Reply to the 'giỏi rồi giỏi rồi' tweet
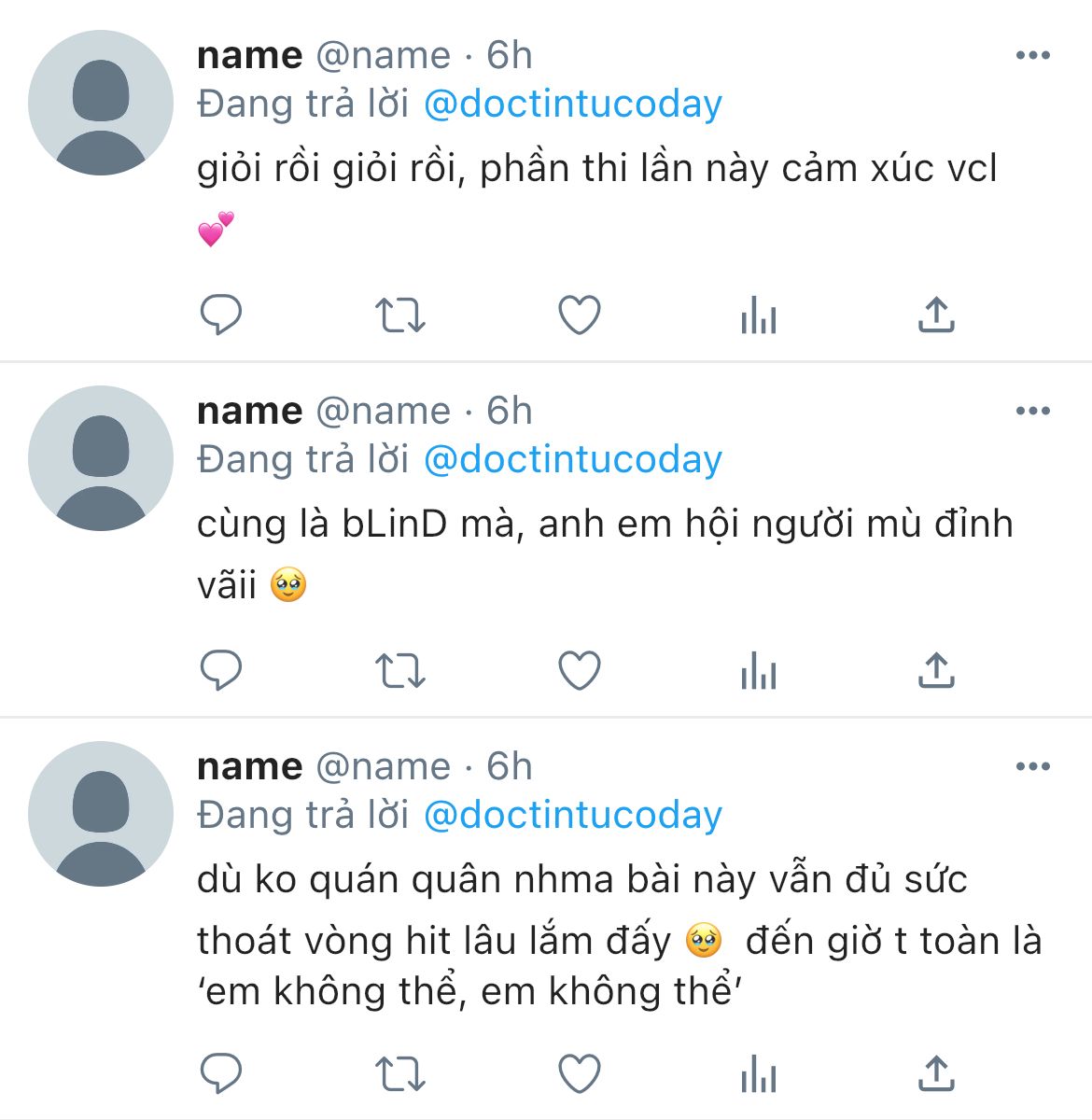 (221, 315)
